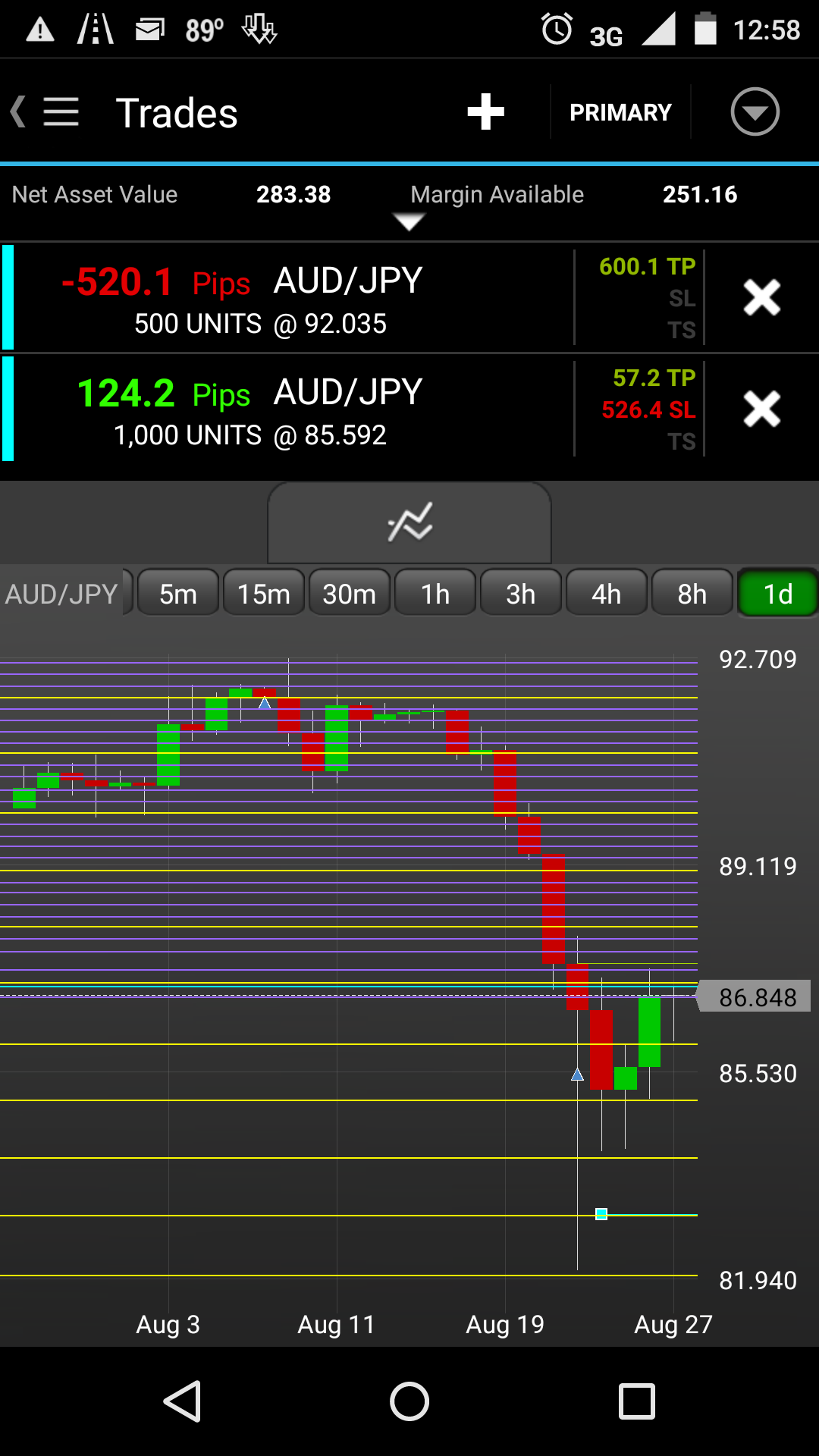Edit the 600.1 TP settings
819x1456 pixels.
coord(646,267)
